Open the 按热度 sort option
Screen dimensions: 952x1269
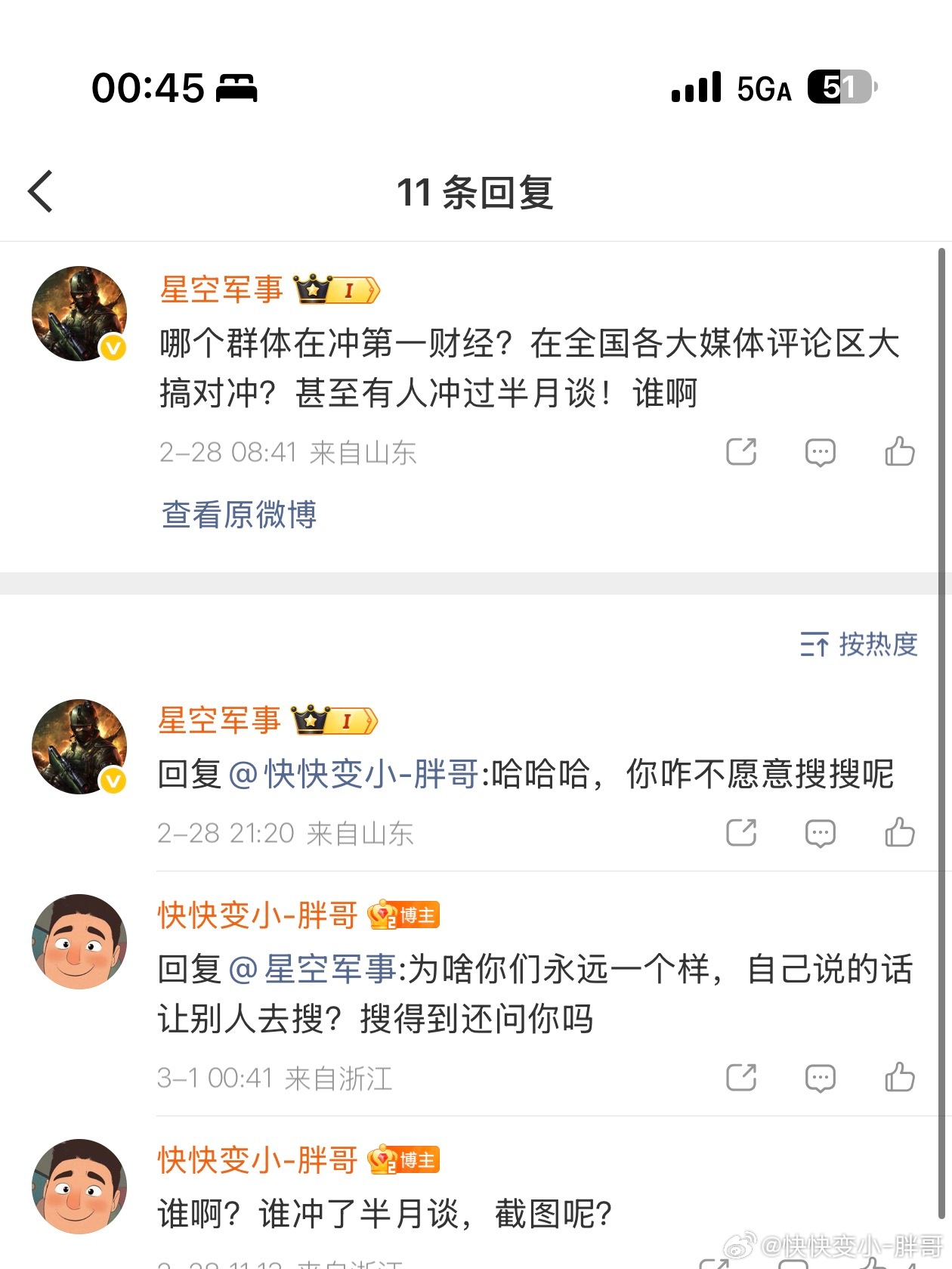tap(859, 645)
